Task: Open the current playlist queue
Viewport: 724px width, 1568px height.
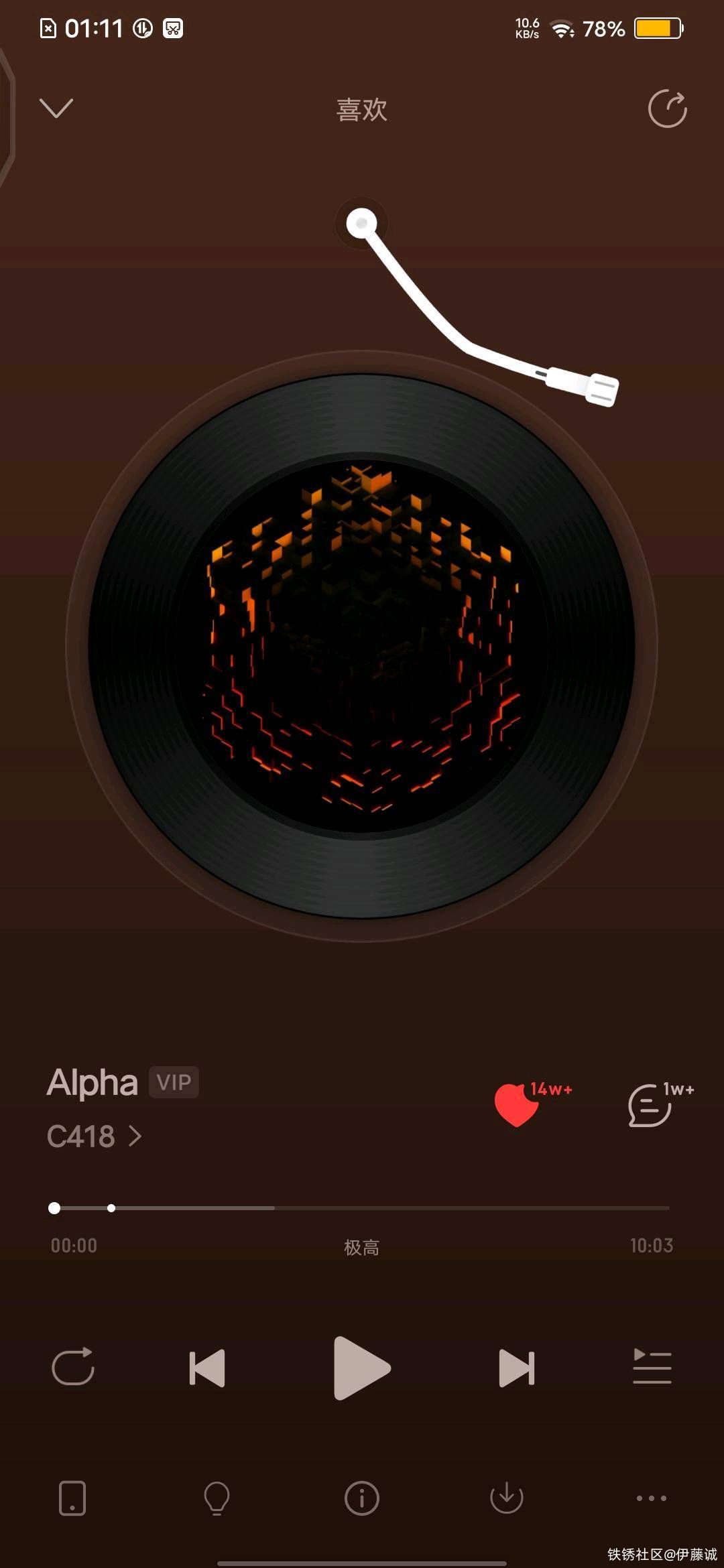Action: (652, 1367)
